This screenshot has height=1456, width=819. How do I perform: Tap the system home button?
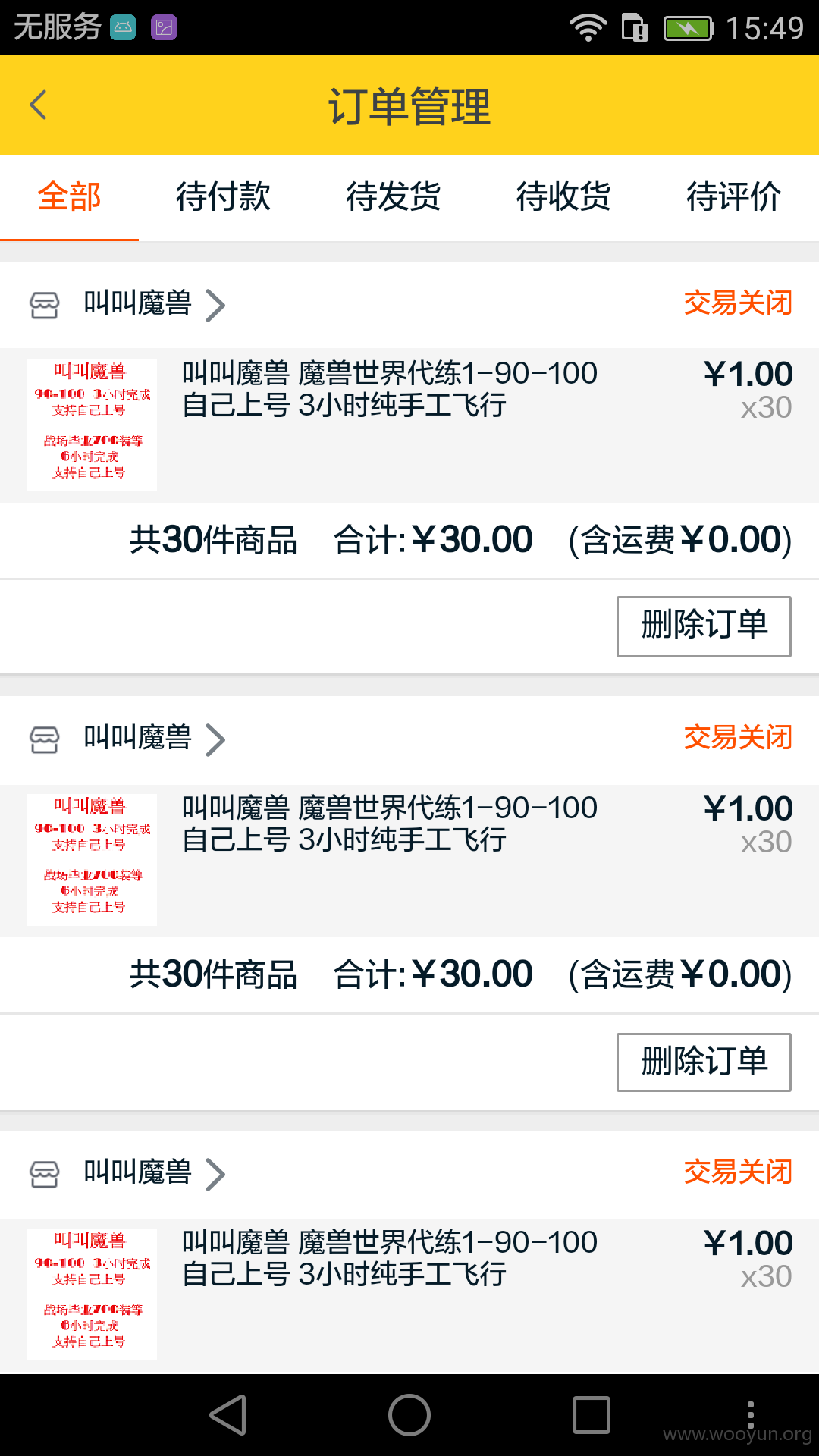pos(409,1415)
